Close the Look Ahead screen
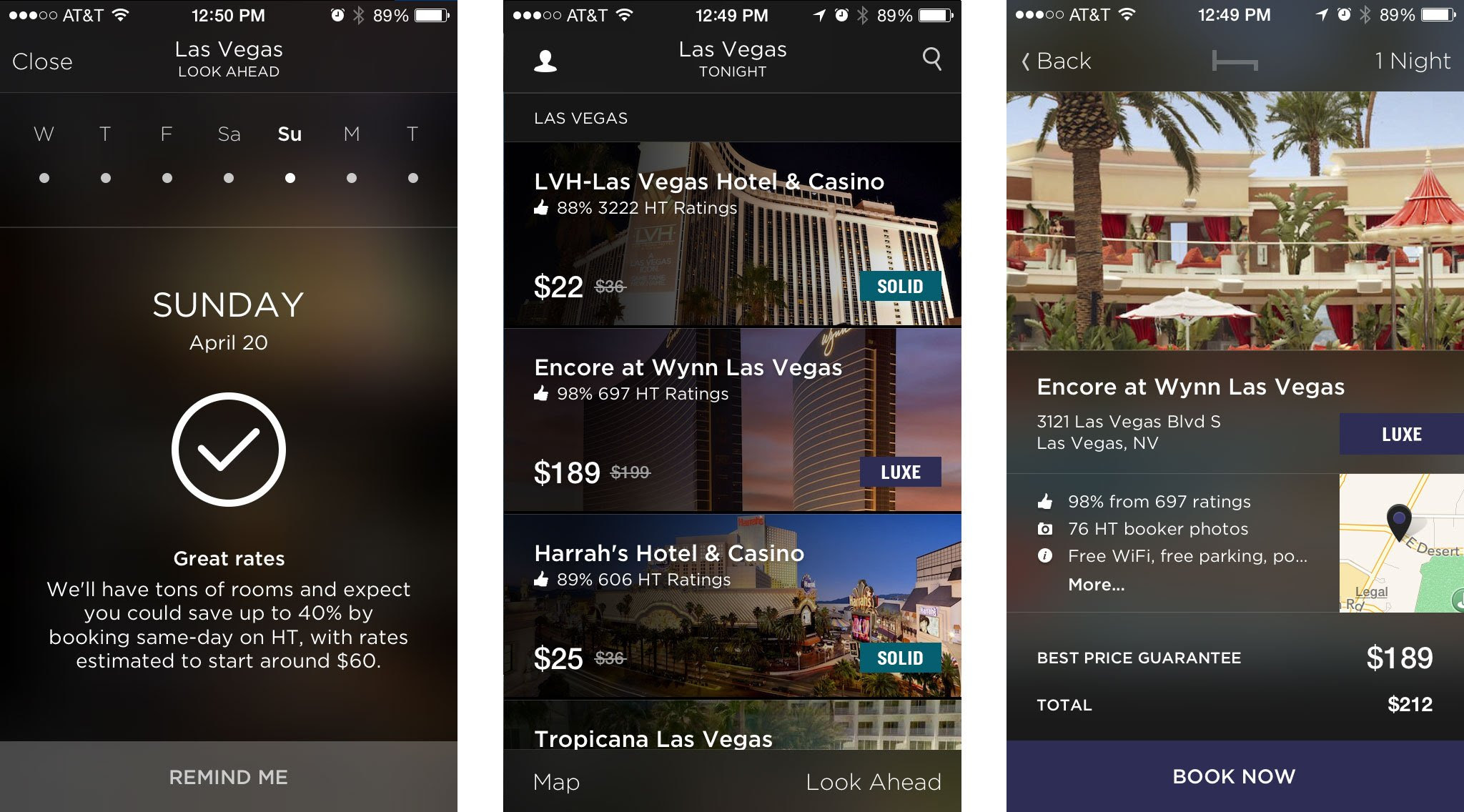 (42, 61)
